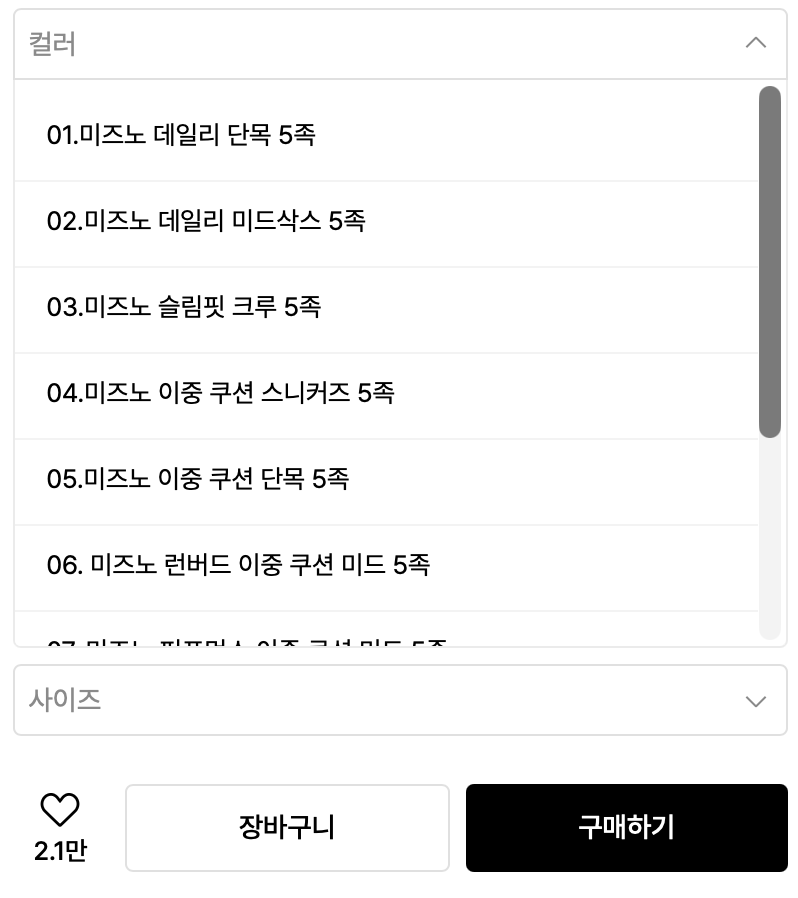Like this product with the heart icon
The height and width of the screenshot is (898, 798).
(x=59, y=810)
